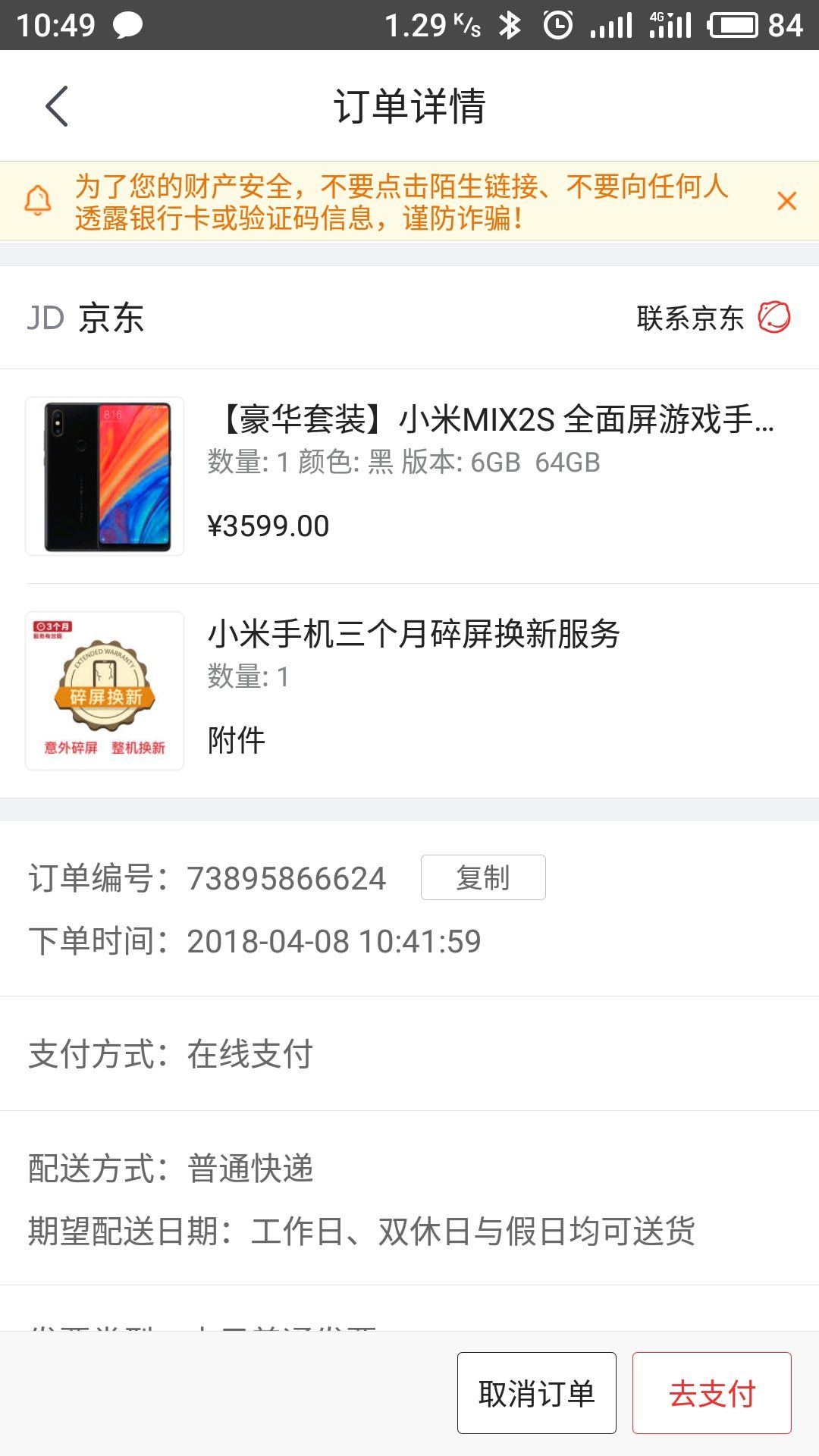The height and width of the screenshot is (1456, 819).
Task: Select the order number 73895866624 text
Action: 287,877
